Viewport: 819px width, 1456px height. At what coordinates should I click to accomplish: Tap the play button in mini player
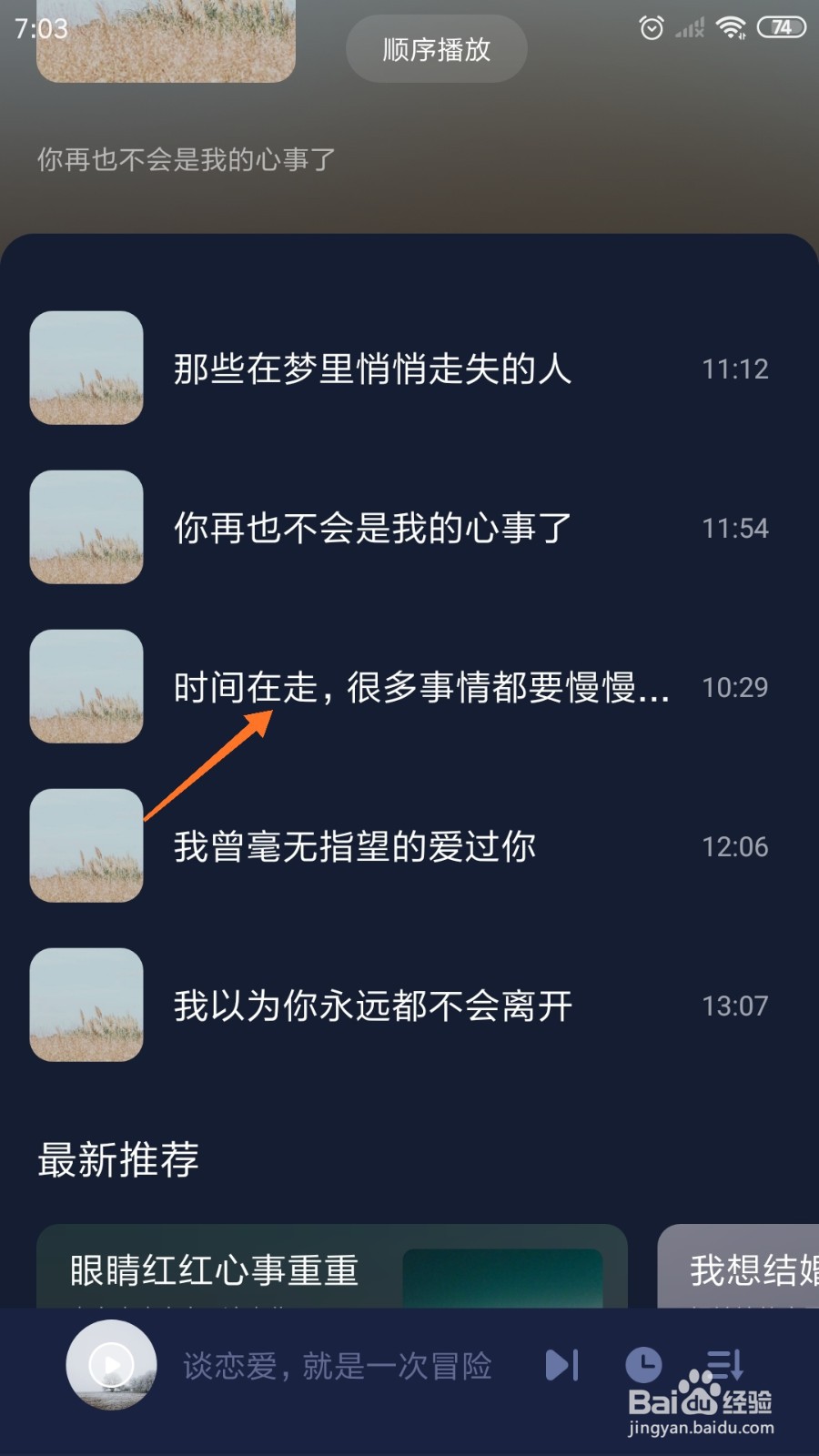click(x=111, y=1365)
